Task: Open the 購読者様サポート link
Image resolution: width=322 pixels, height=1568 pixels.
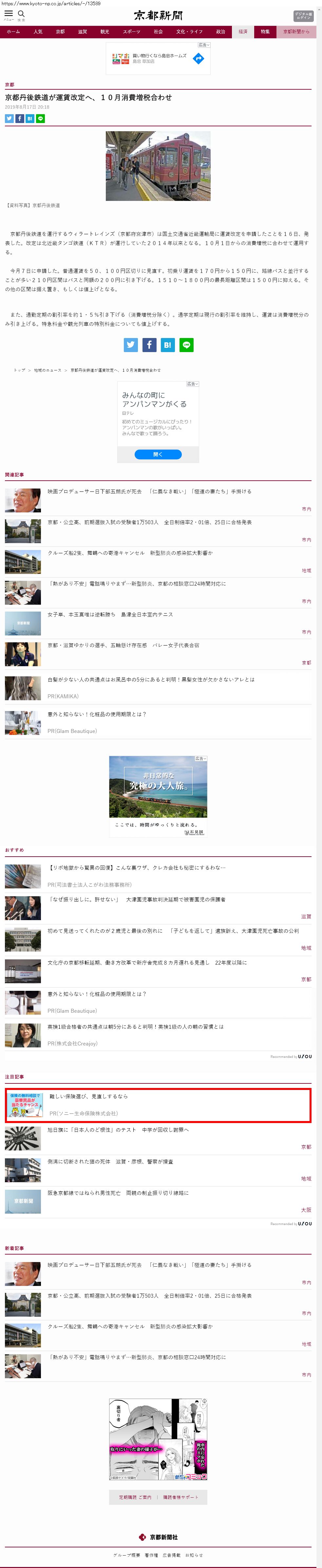Action: coord(180,1497)
